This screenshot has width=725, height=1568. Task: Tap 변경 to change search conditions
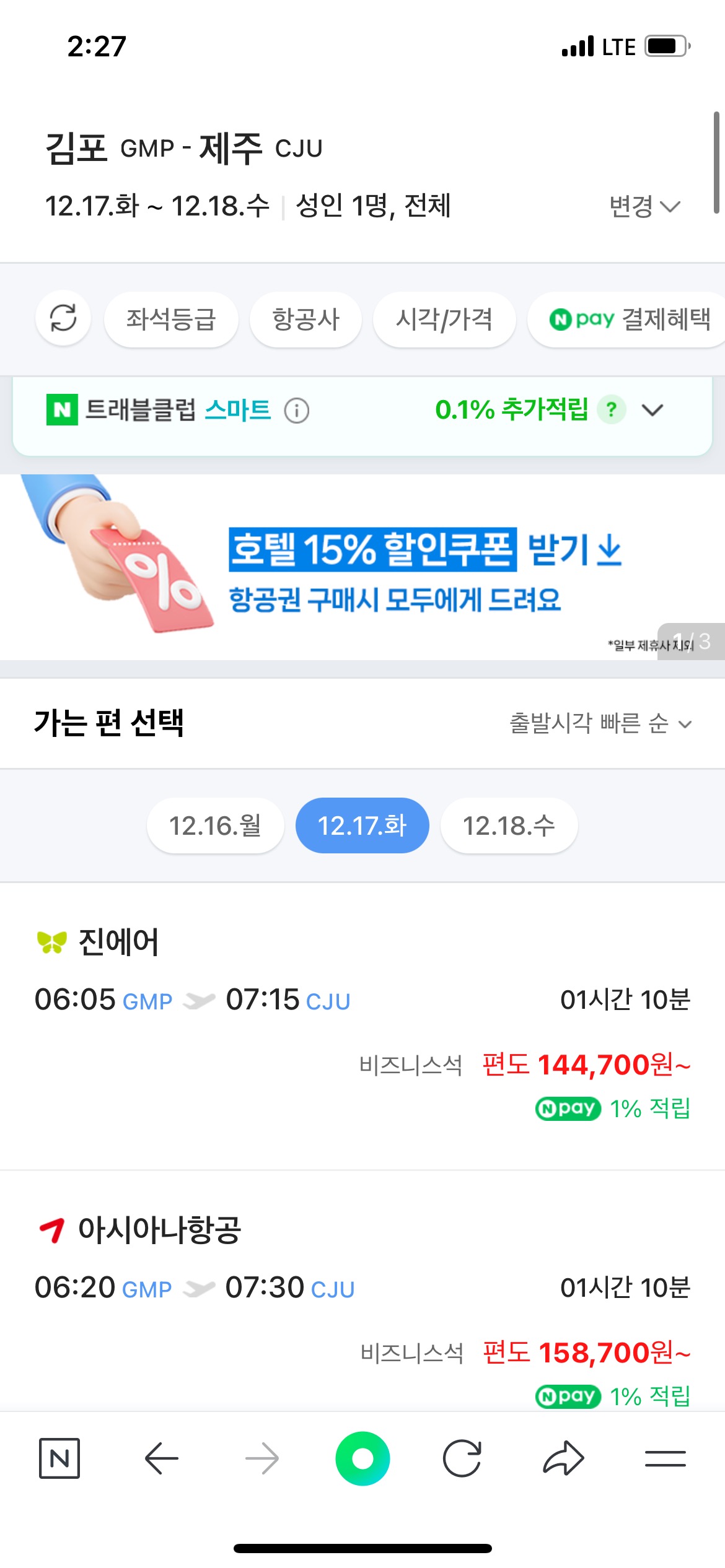(x=644, y=206)
